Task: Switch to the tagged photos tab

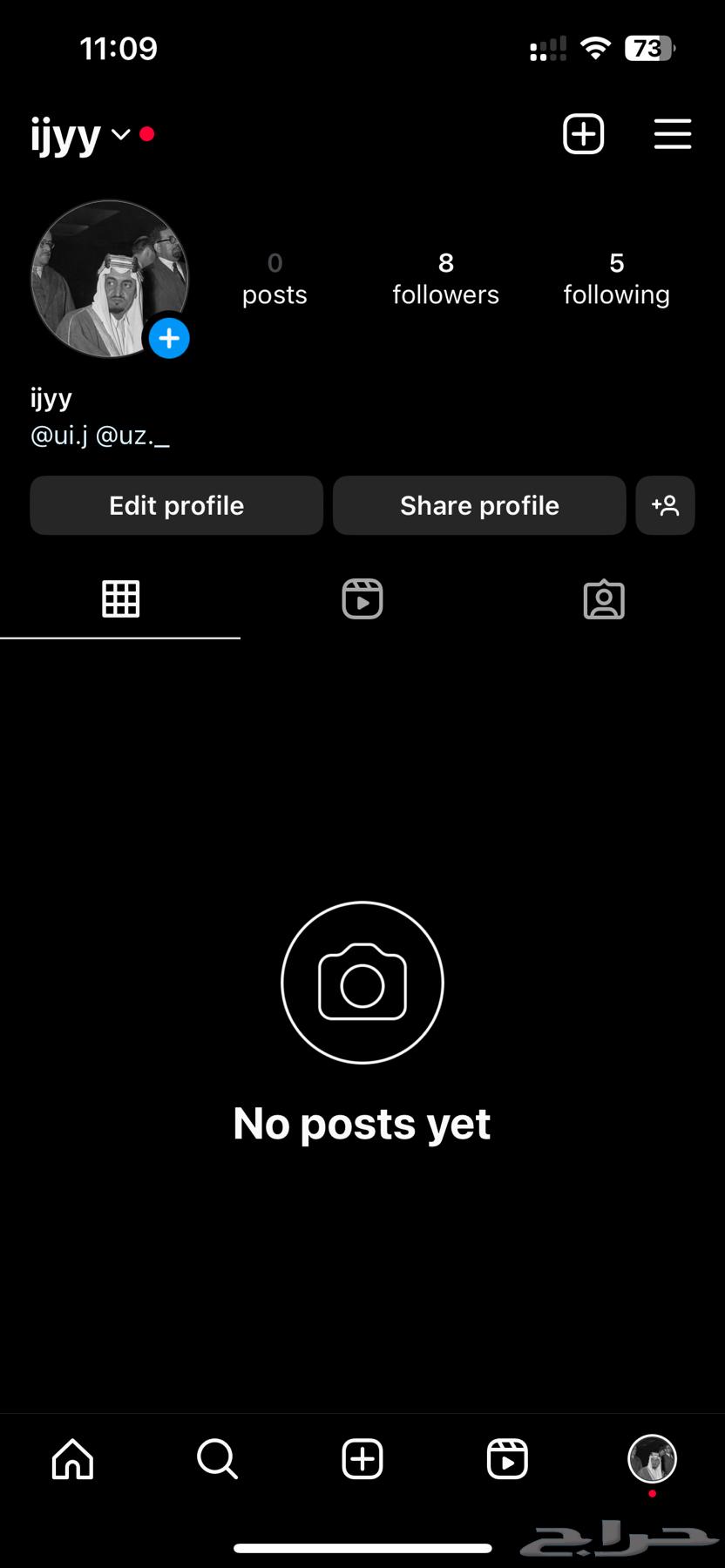Action: click(x=604, y=599)
